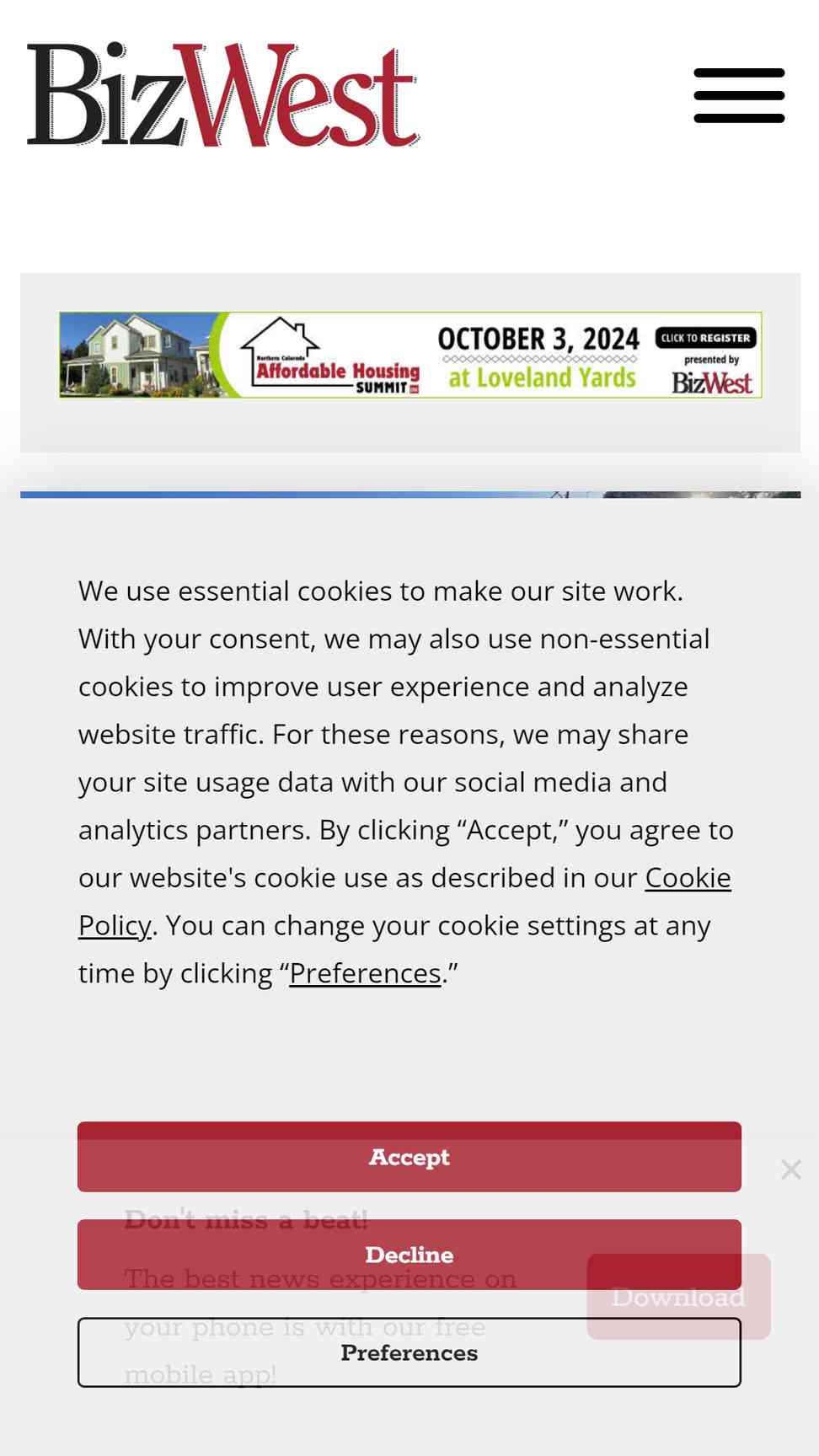Tap the underlined Preferences link in text
Viewport: 819px width, 1456px height.
(x=365, y=973)
